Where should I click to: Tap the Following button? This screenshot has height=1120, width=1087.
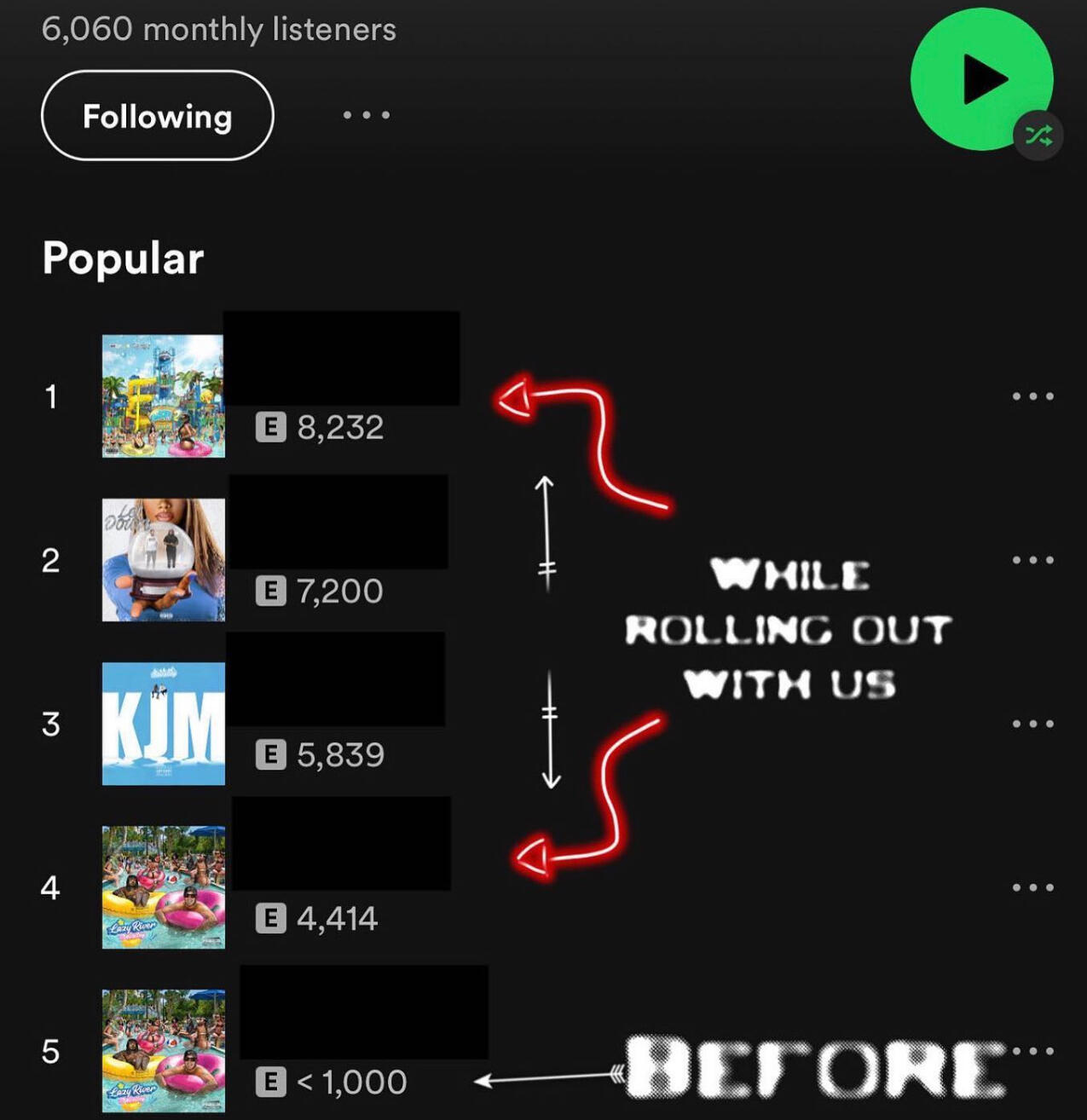(157, 116)
